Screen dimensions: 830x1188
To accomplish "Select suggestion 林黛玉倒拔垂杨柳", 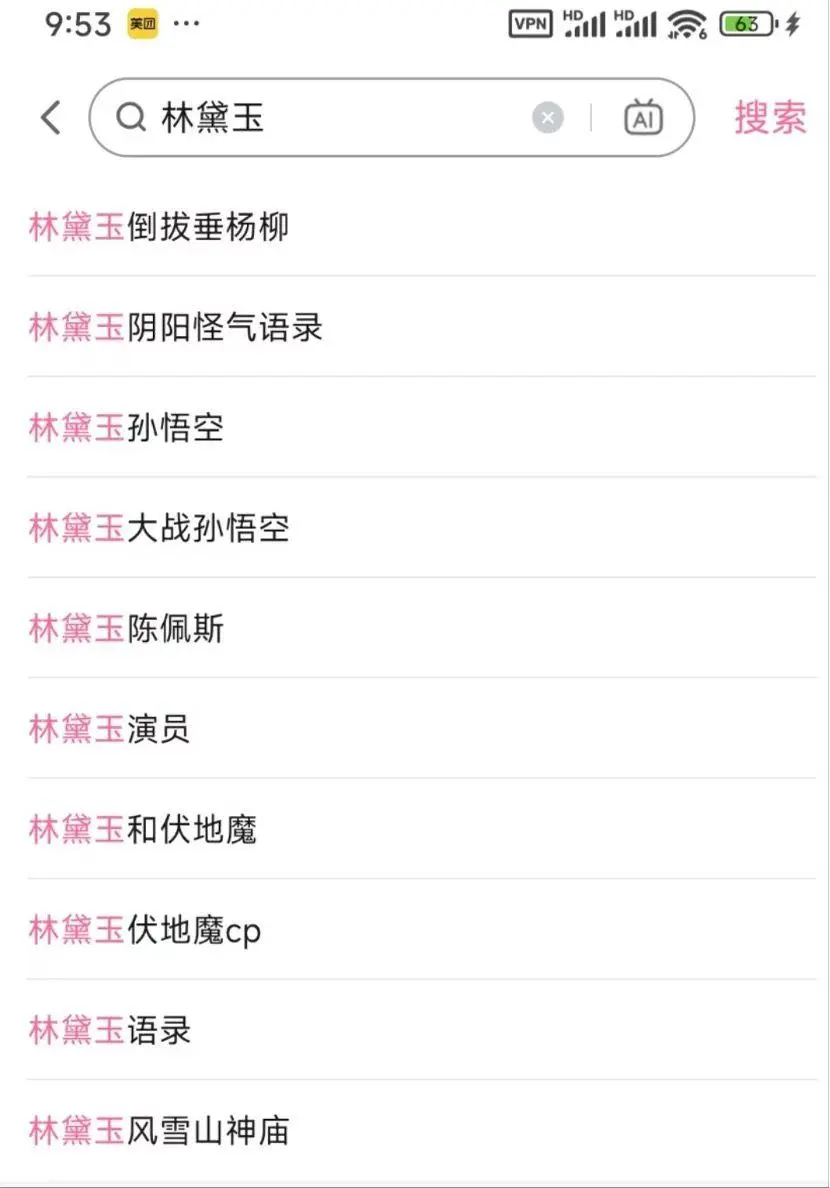I will pyautogui.click(x=160, y=227).
